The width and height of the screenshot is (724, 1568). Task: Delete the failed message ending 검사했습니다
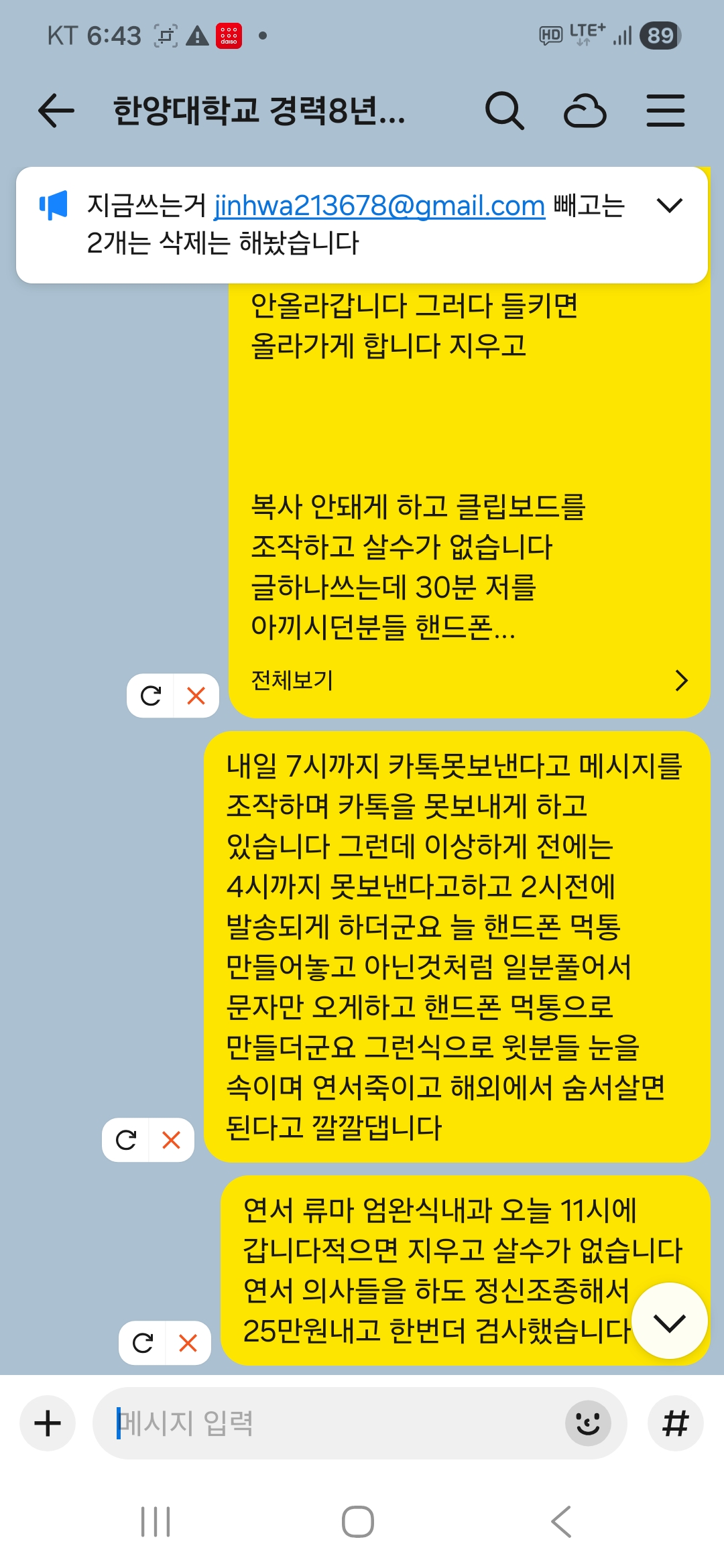[188, 1343]
